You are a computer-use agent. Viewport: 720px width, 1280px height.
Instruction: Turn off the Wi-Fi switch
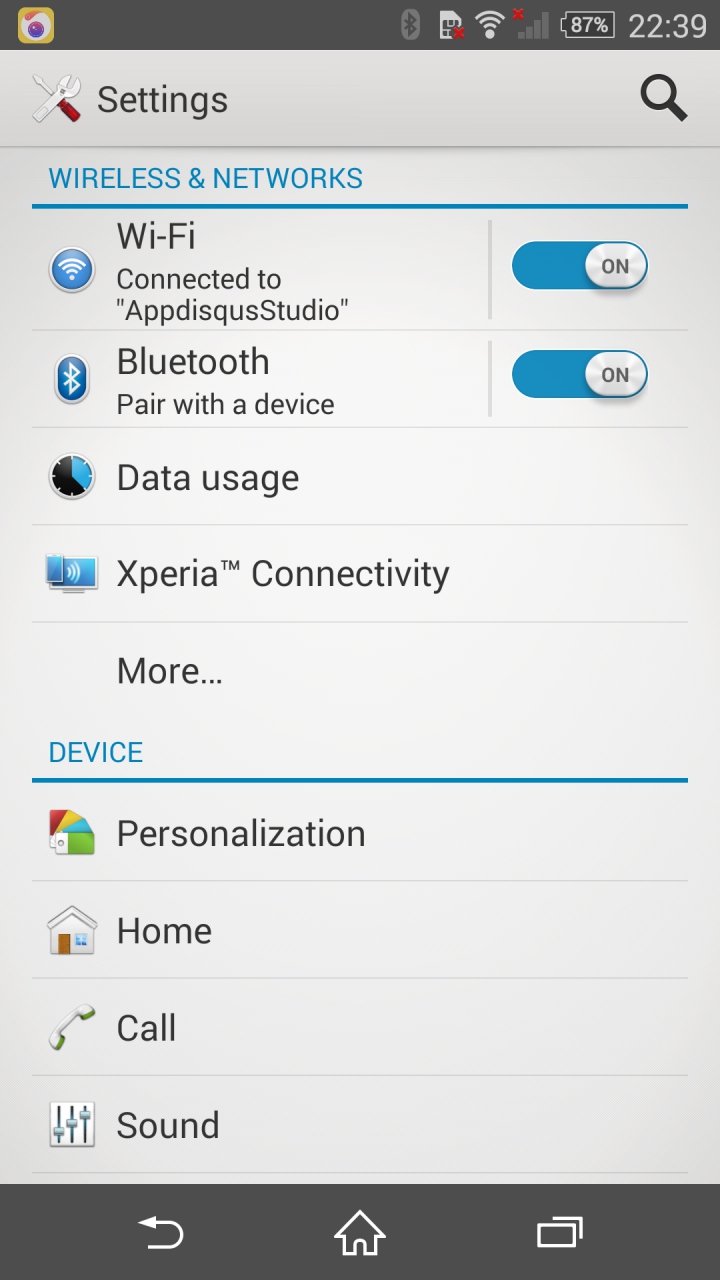click(x=579, y=266)
